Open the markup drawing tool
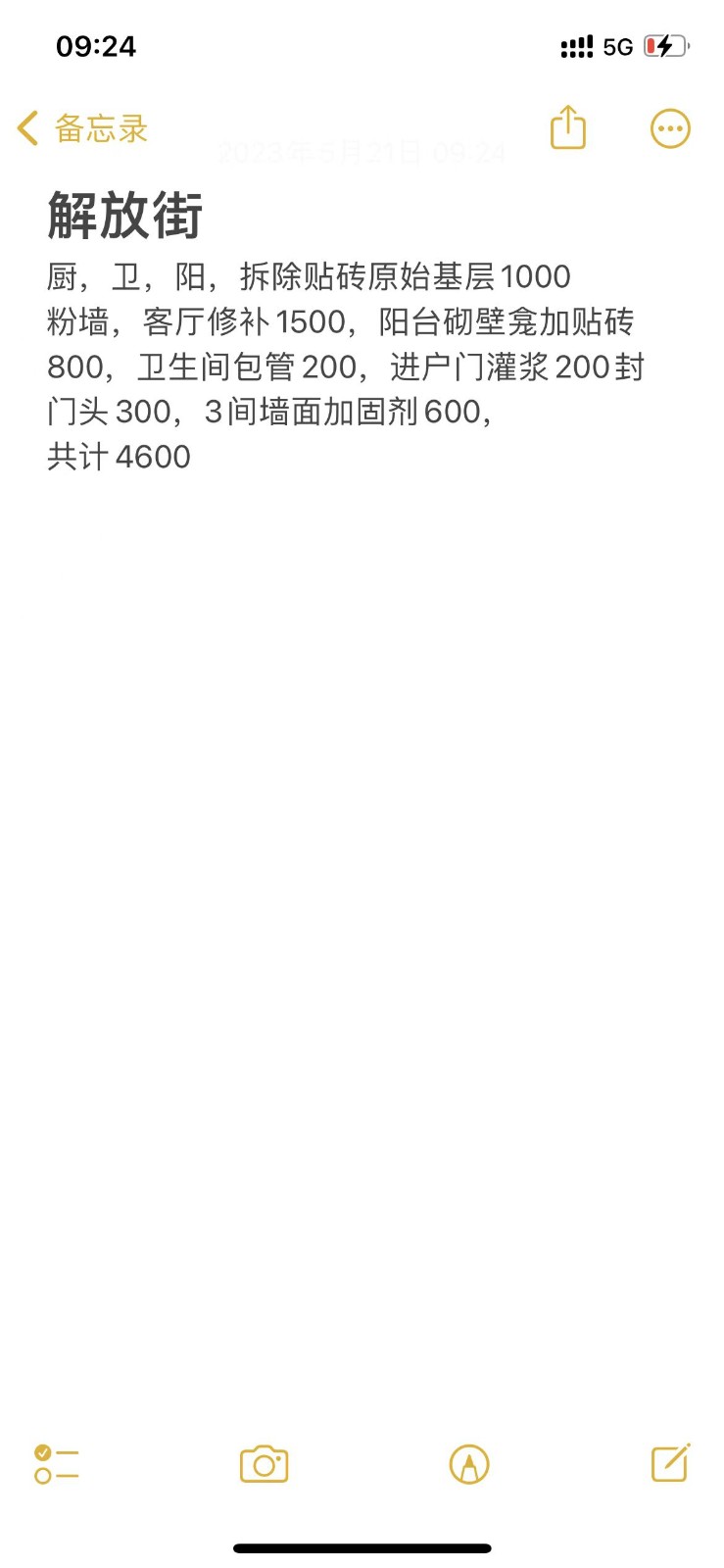 tap(469, 1464)
